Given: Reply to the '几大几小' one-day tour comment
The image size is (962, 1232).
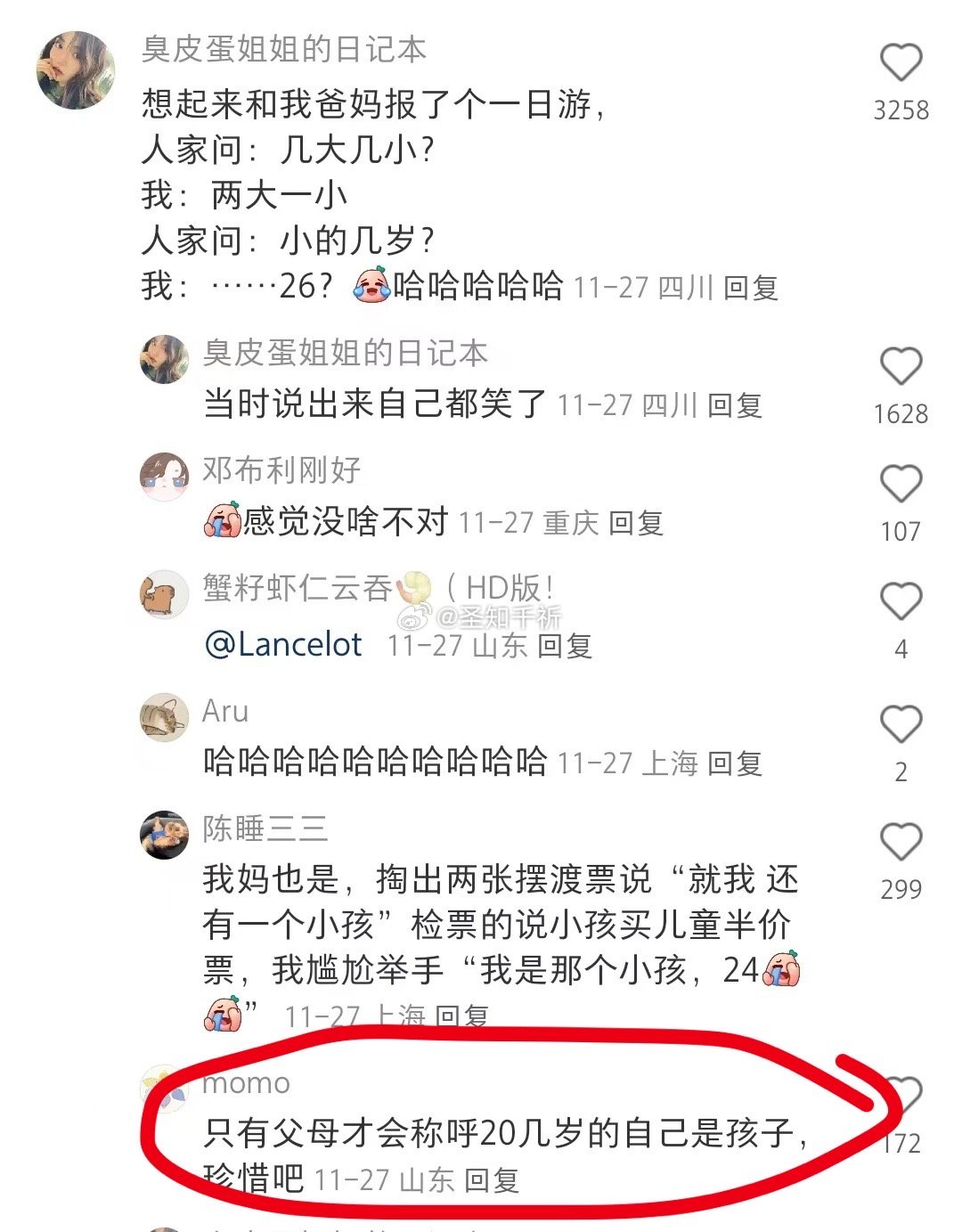Looking at the screenshot, I should pos(751,288).
